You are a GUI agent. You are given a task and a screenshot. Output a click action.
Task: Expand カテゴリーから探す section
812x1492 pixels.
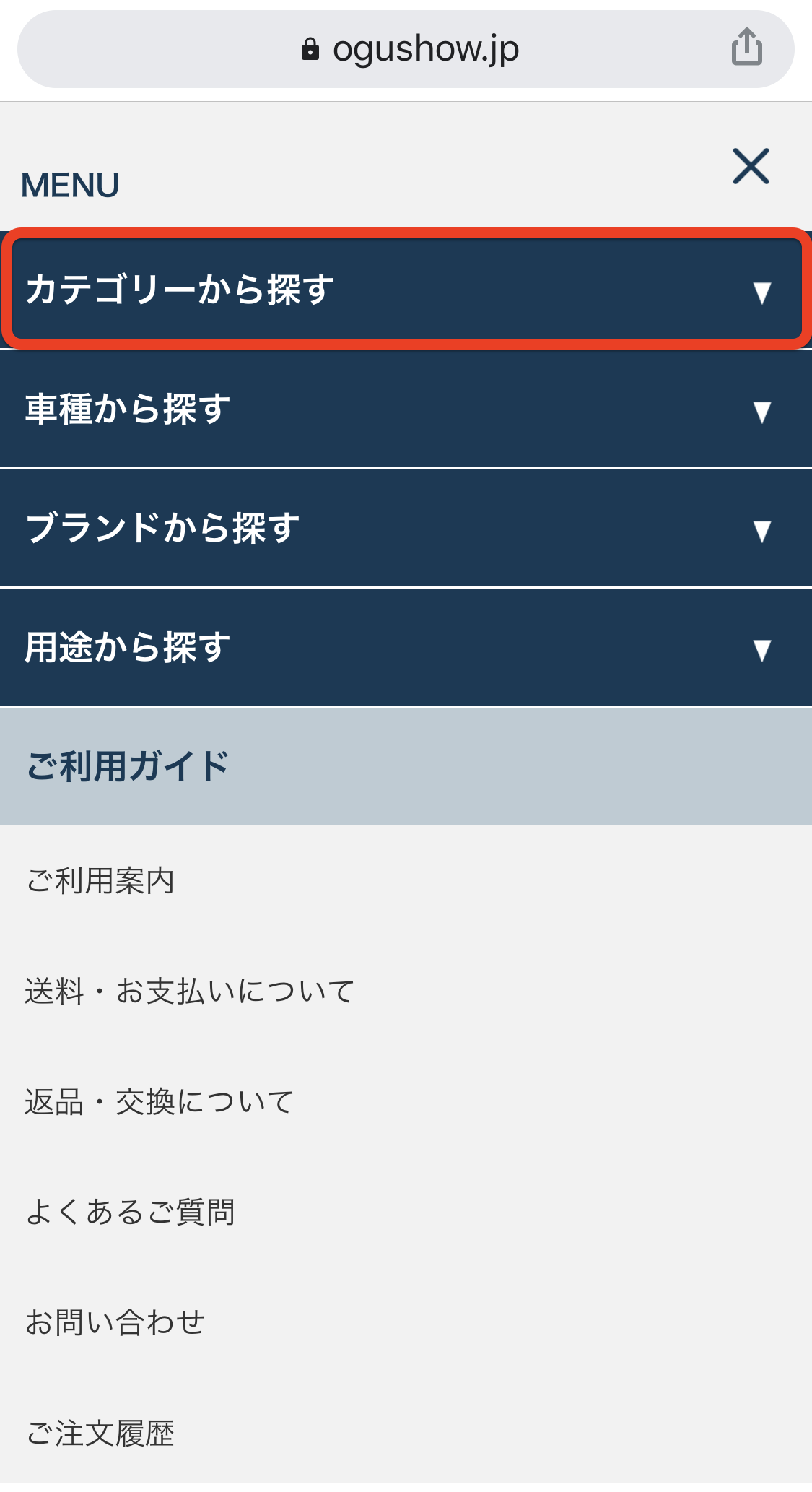click(x=406, y=289)
